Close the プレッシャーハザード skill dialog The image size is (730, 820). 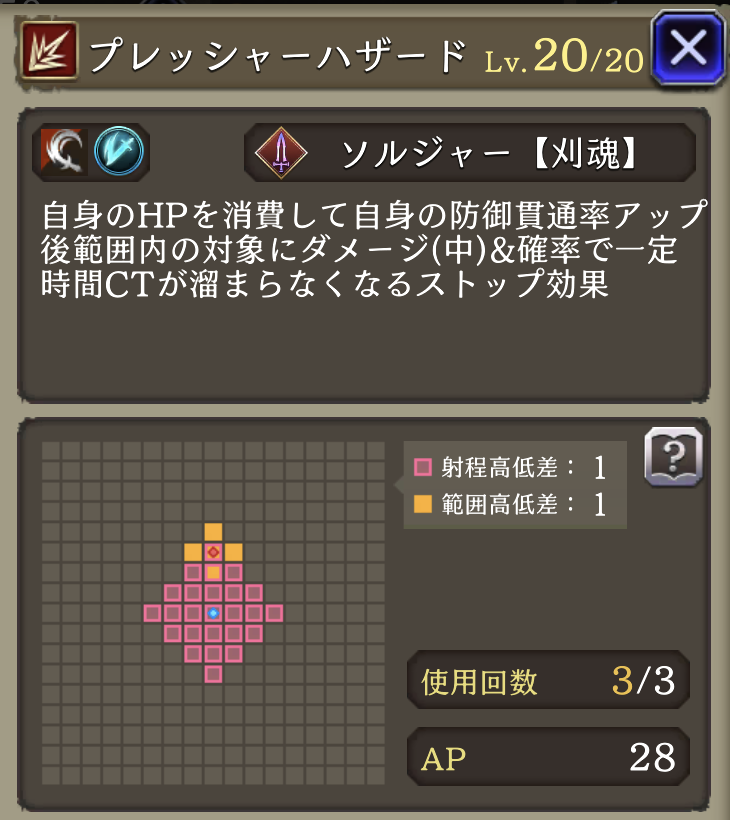(688, 49)
